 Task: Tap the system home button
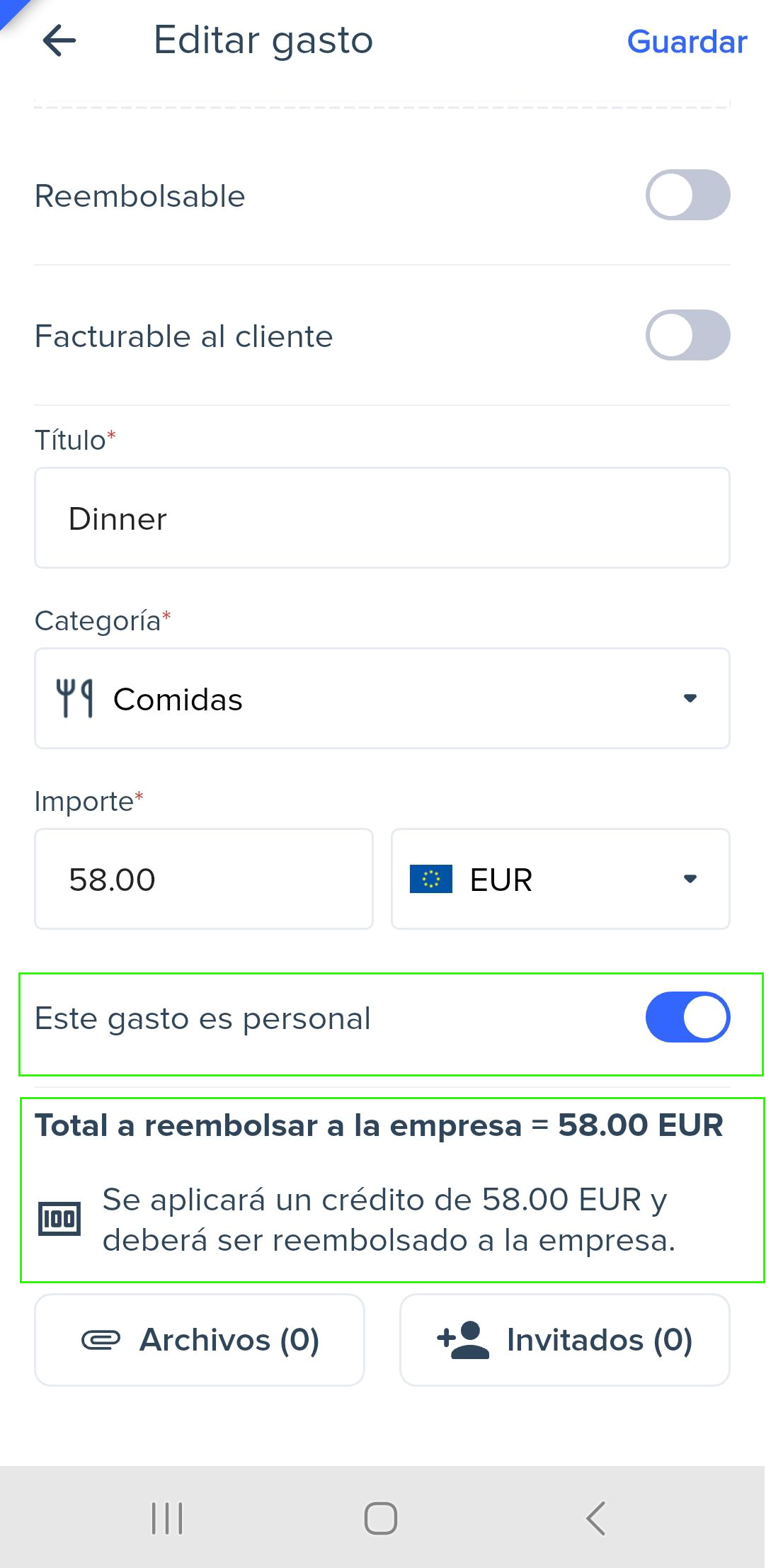381,1518
